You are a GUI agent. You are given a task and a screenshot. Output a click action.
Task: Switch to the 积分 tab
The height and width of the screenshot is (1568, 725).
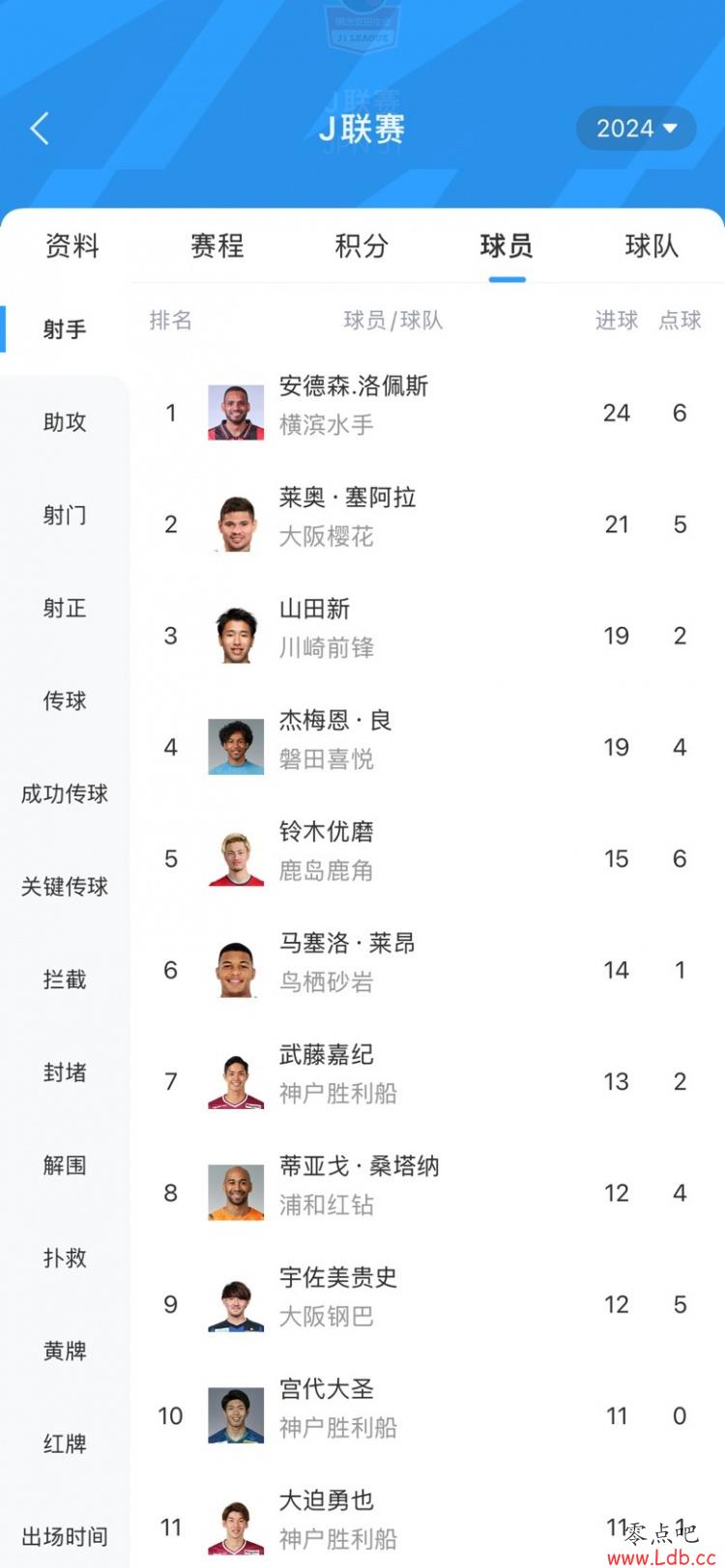pyautogui.click(x=362, y=246)
